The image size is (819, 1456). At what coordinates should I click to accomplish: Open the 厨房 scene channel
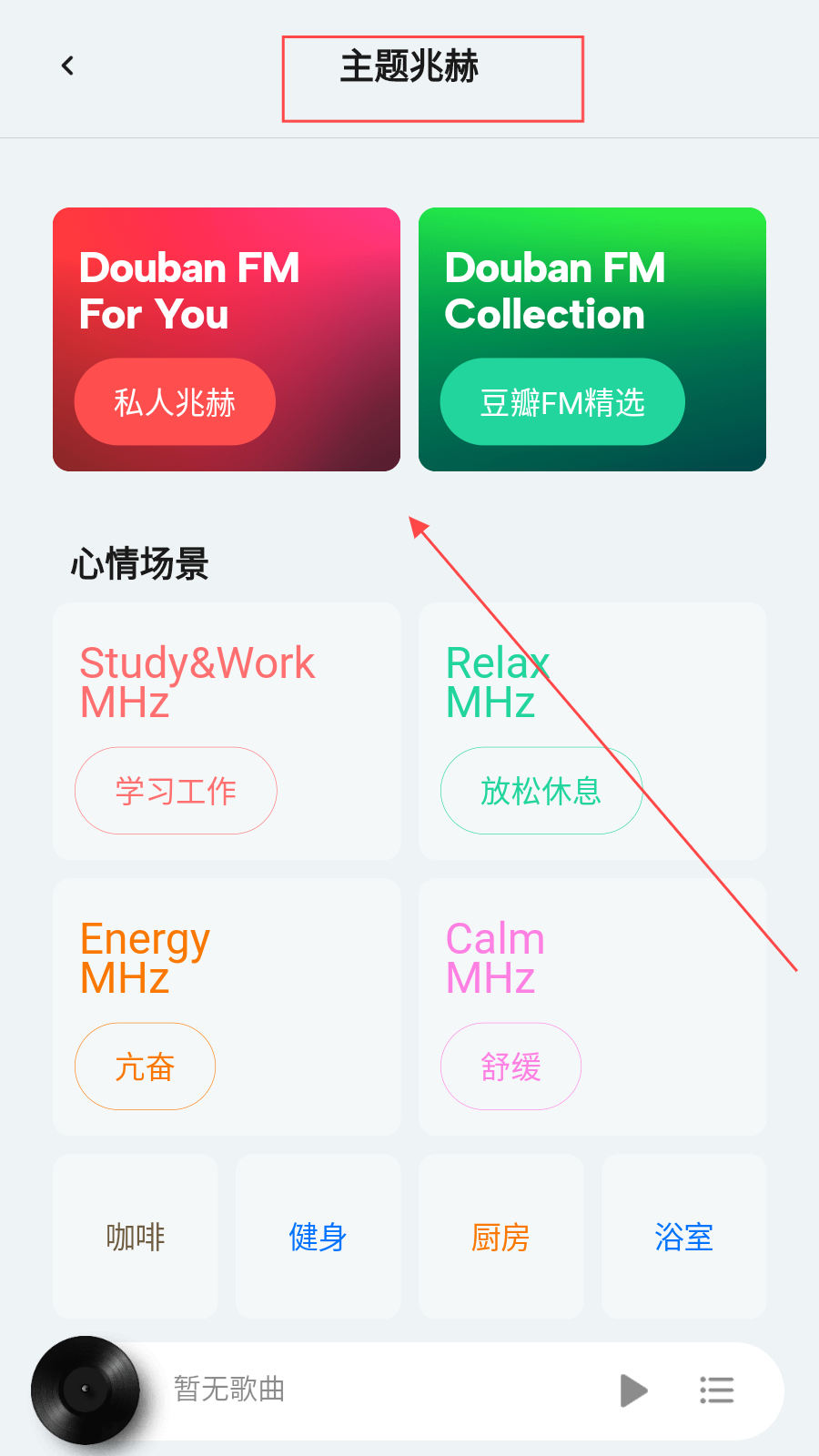pyautogui.click(x=500, y=1237)
